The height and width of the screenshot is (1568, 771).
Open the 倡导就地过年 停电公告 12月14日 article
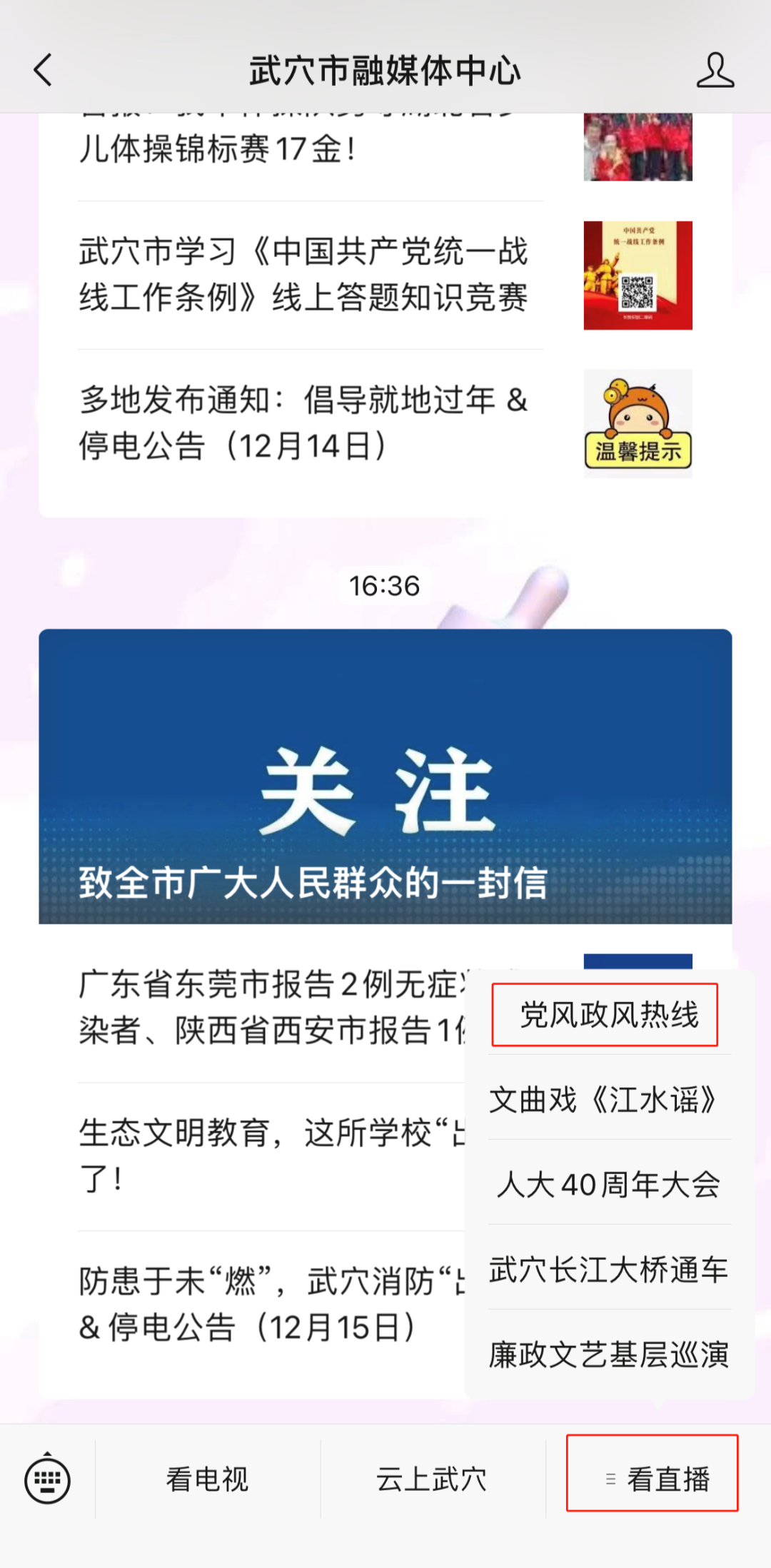coord(303,423)
